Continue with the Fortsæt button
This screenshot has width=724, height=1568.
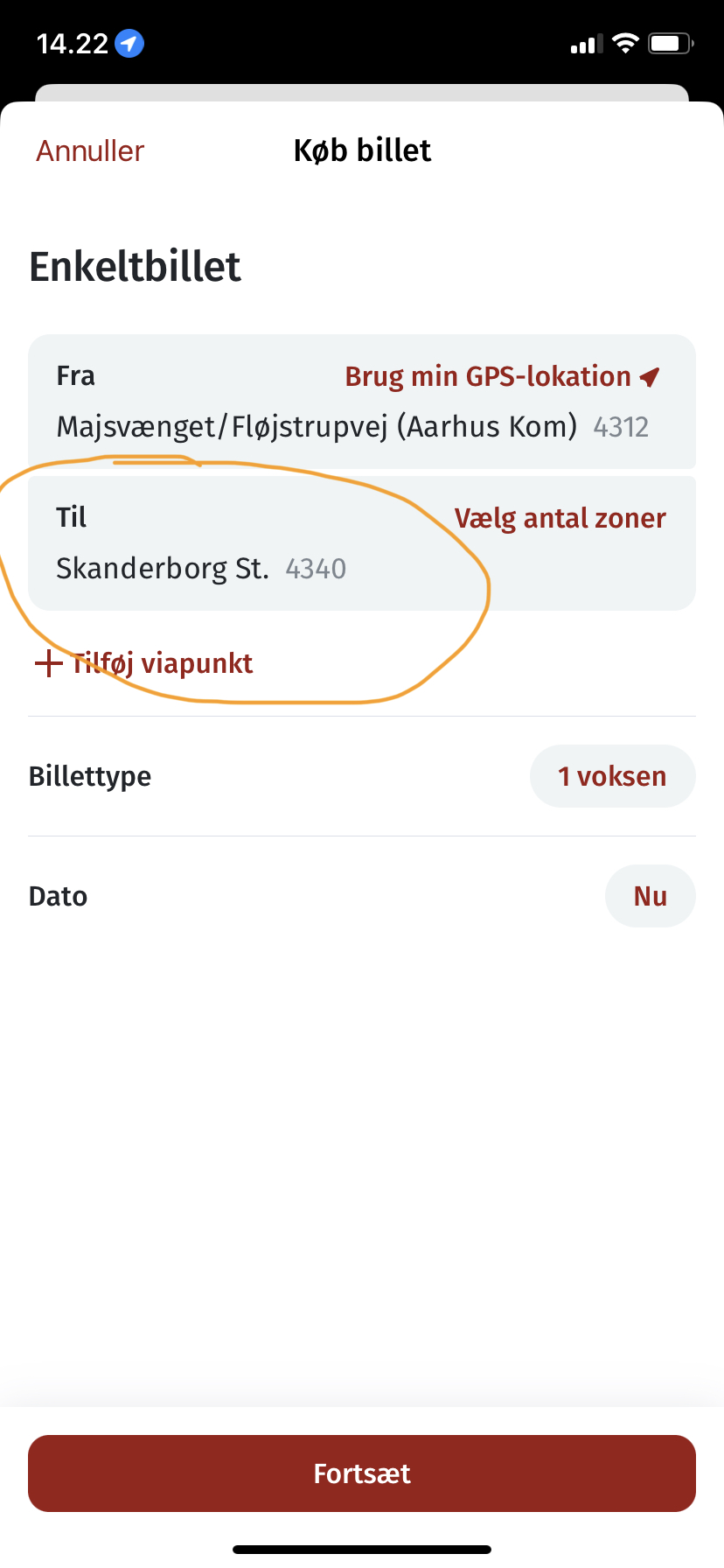pos(362,1473)
